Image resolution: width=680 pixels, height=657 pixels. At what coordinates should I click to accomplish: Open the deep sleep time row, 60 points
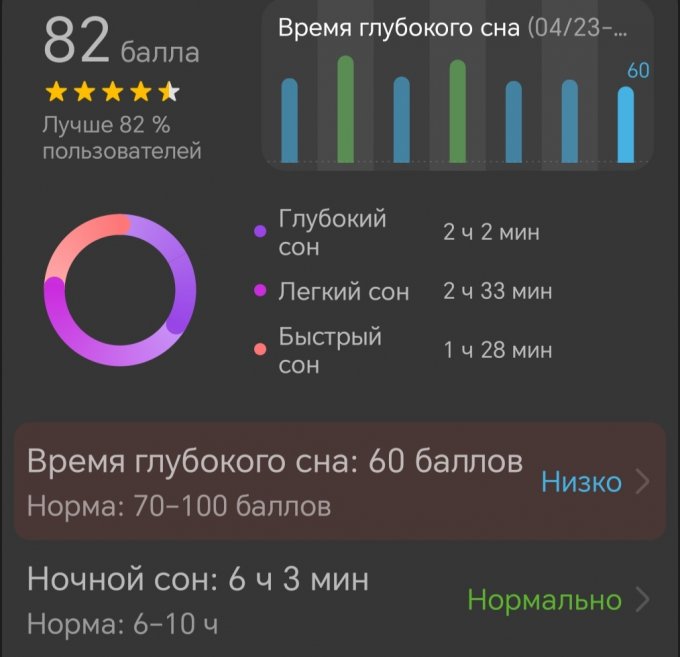tap(340, 482)
